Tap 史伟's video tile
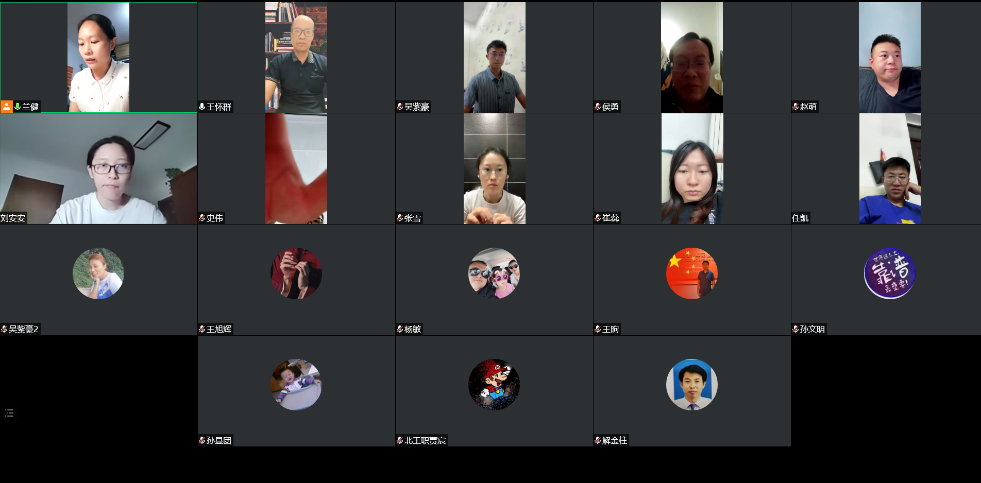Image resolution: width=981 pixels, height=483 pixels. coord(296,168)
